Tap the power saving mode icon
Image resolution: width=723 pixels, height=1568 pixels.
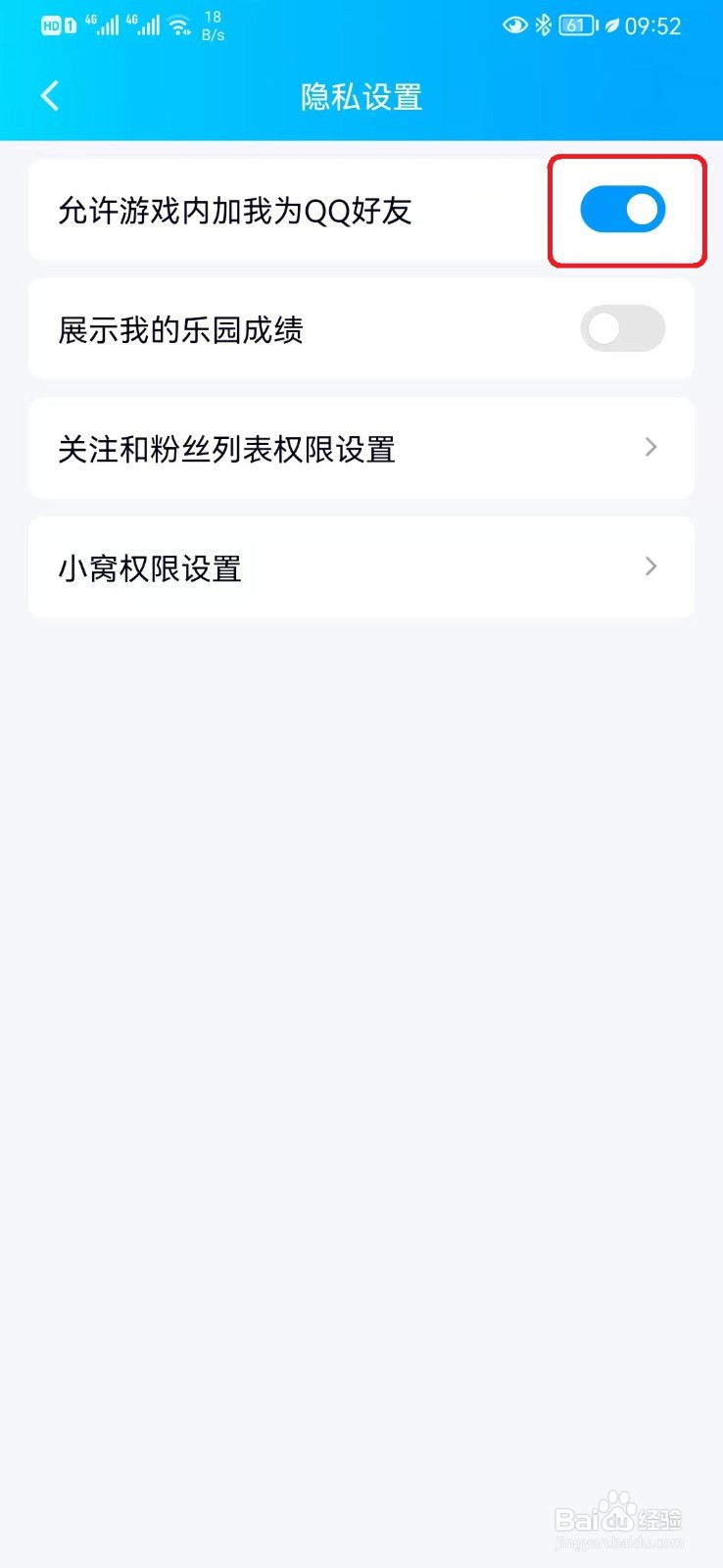pos(612,24)
